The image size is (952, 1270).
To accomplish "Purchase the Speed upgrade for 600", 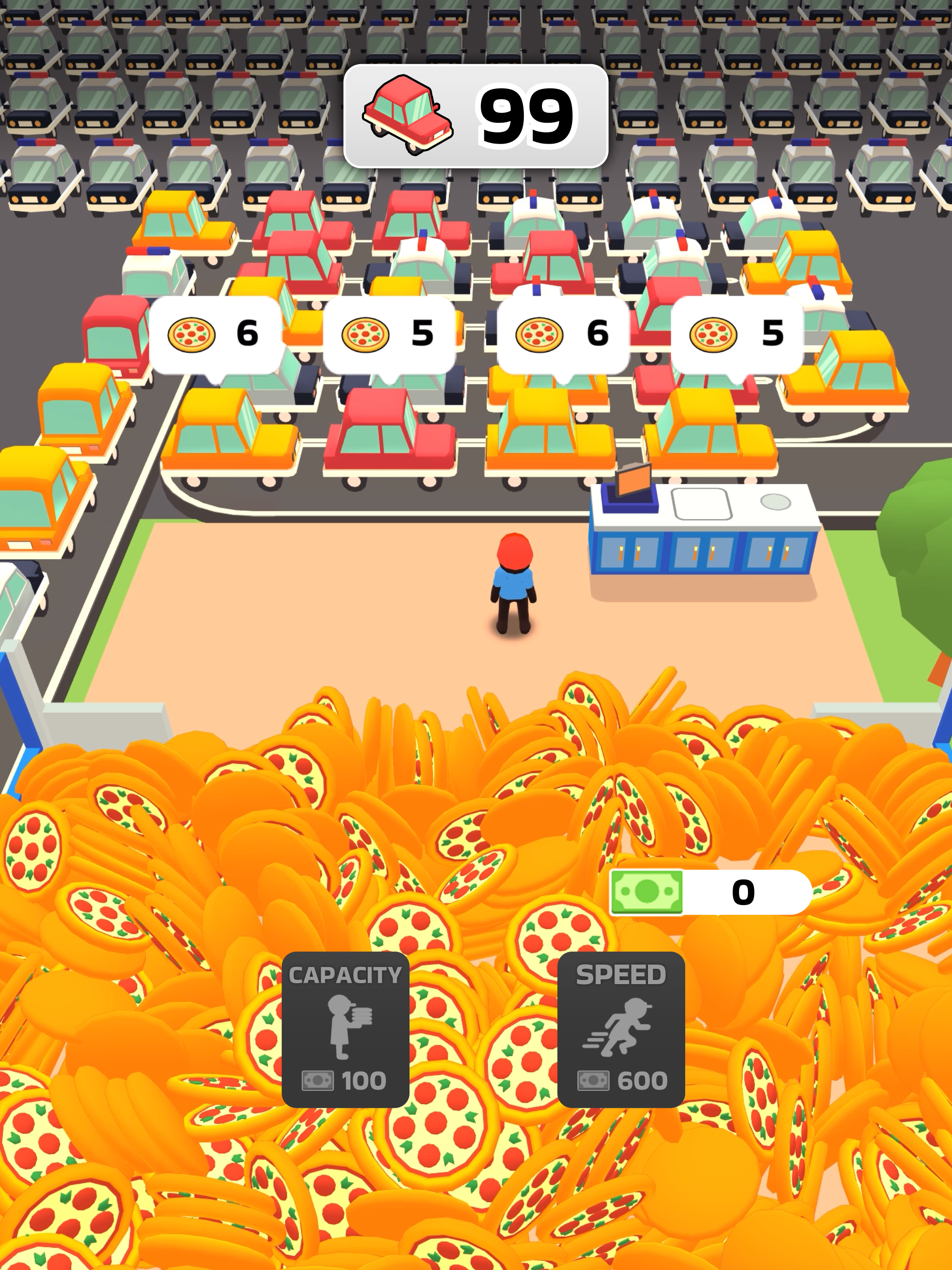I will pyautogui.click(x=621, y=1029).
